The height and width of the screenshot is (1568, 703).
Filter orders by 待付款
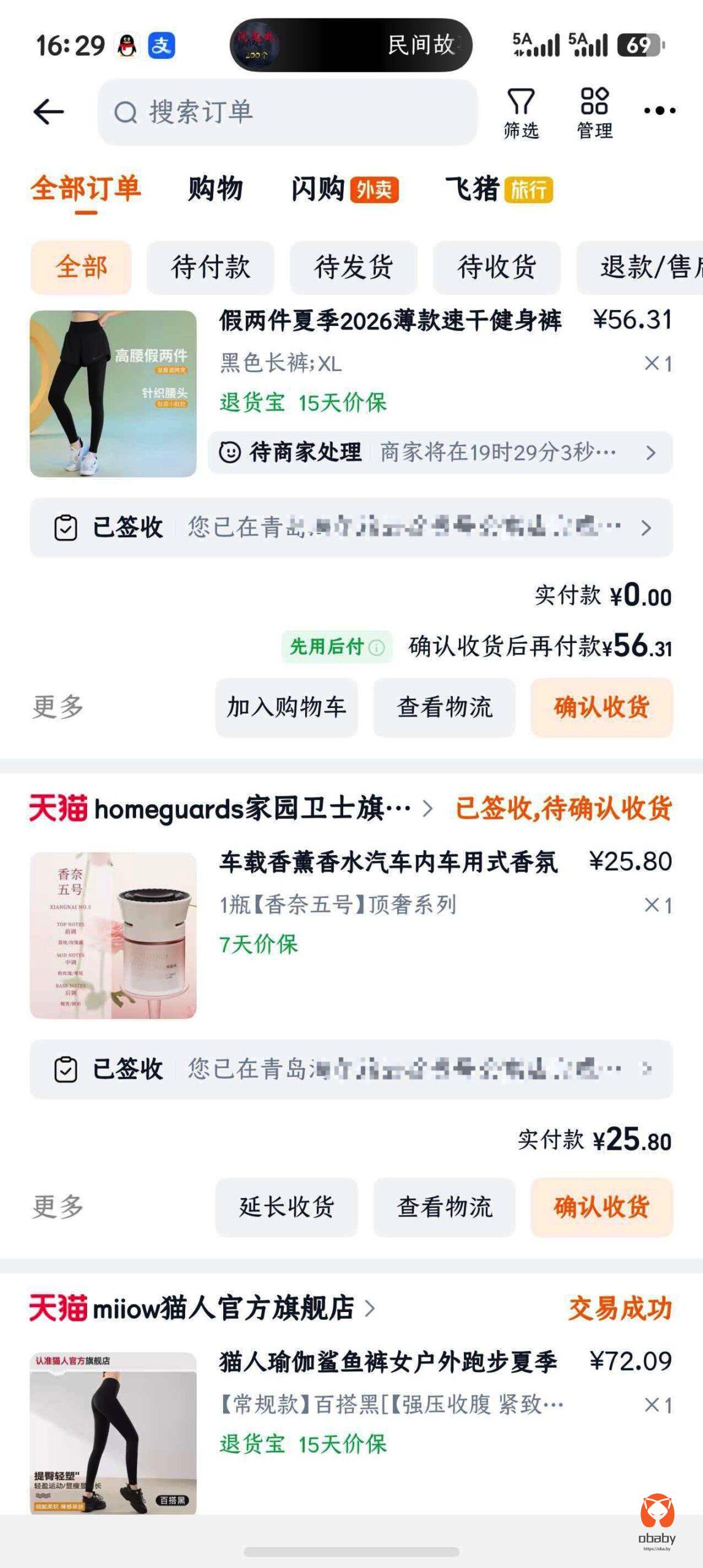click(210, 267)
